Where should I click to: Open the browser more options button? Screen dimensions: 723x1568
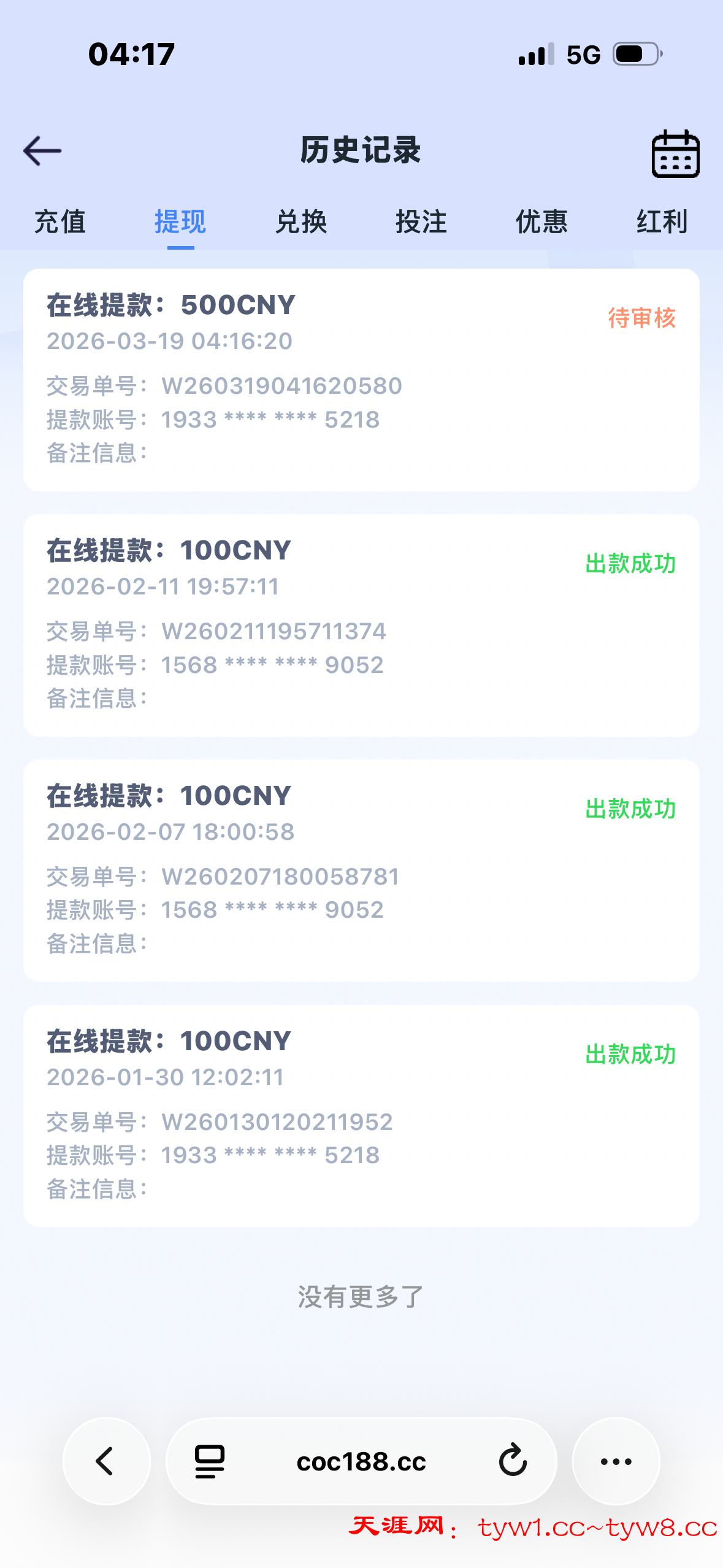616,1461
